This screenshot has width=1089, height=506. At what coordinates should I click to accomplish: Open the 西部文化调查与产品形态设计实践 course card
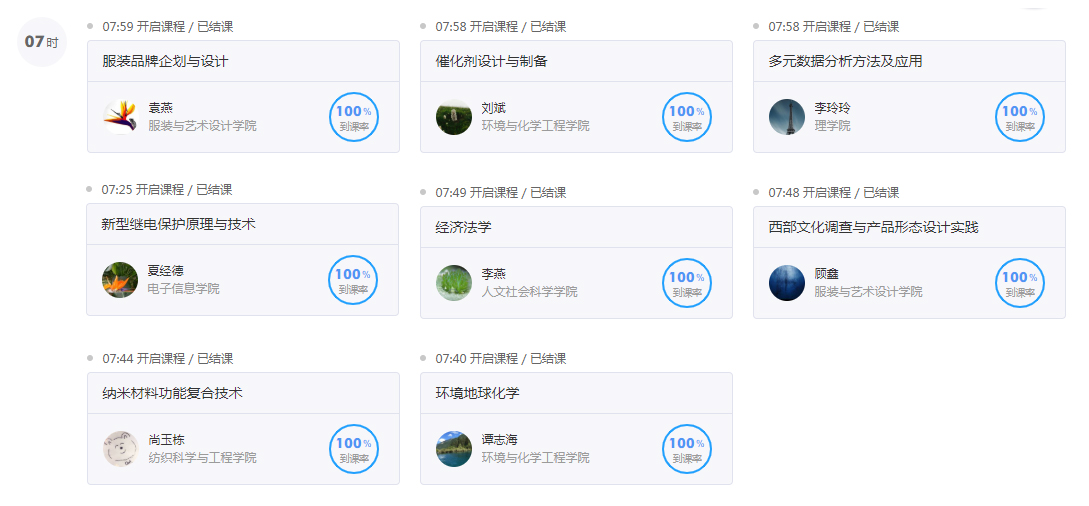click(909, 262)
